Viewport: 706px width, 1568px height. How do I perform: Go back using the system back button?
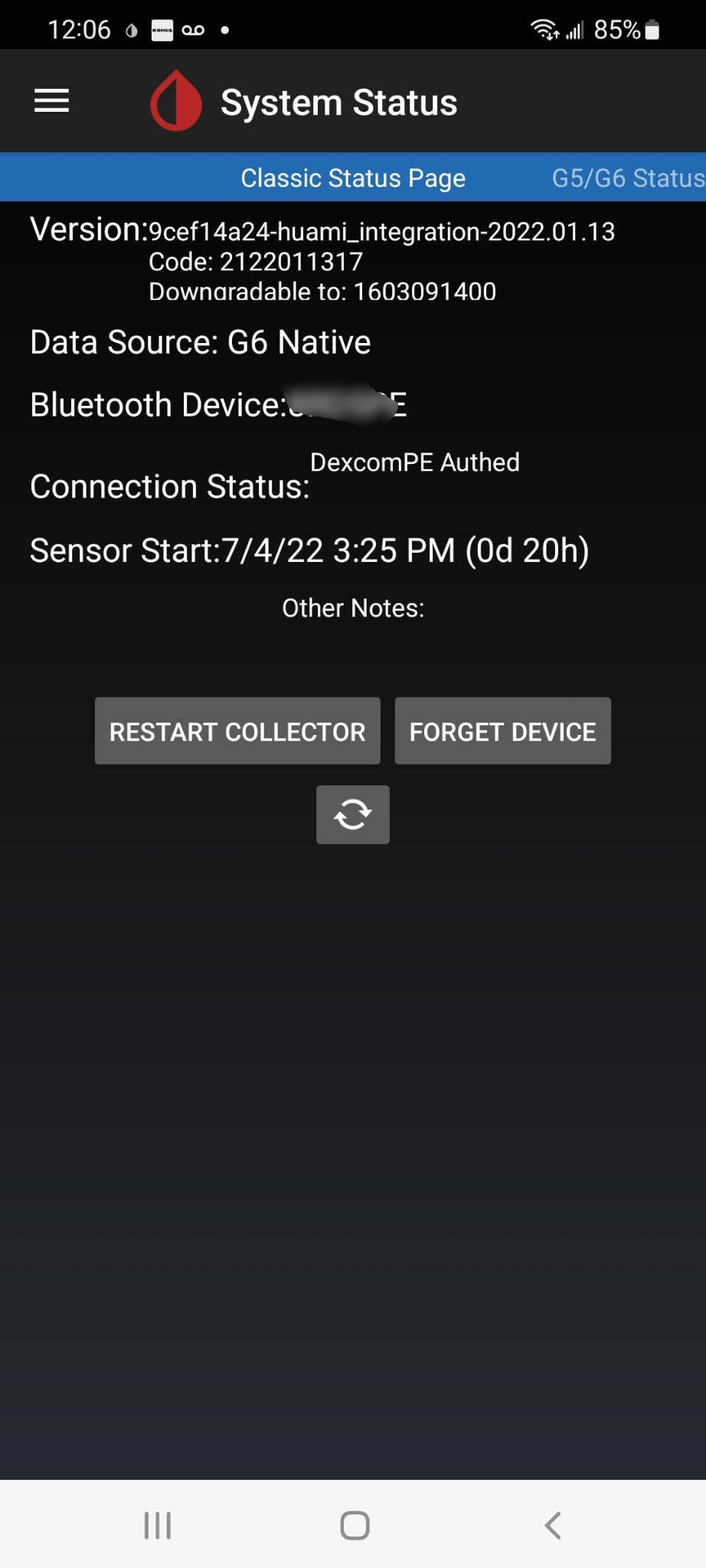(x=553, y=1525)
